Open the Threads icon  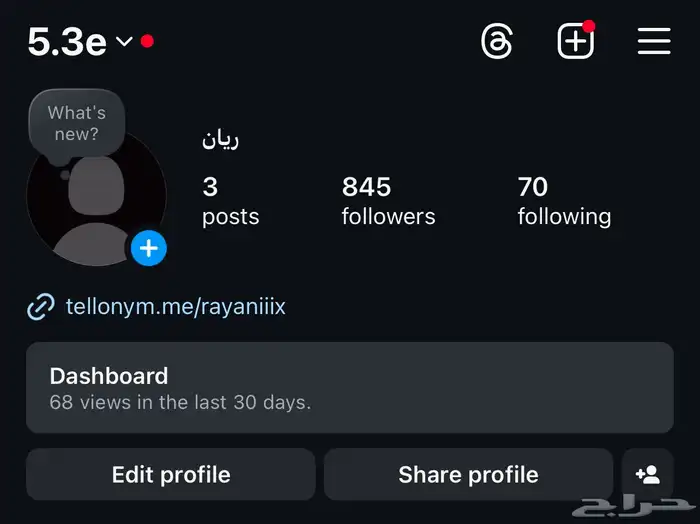click(497, 41)
